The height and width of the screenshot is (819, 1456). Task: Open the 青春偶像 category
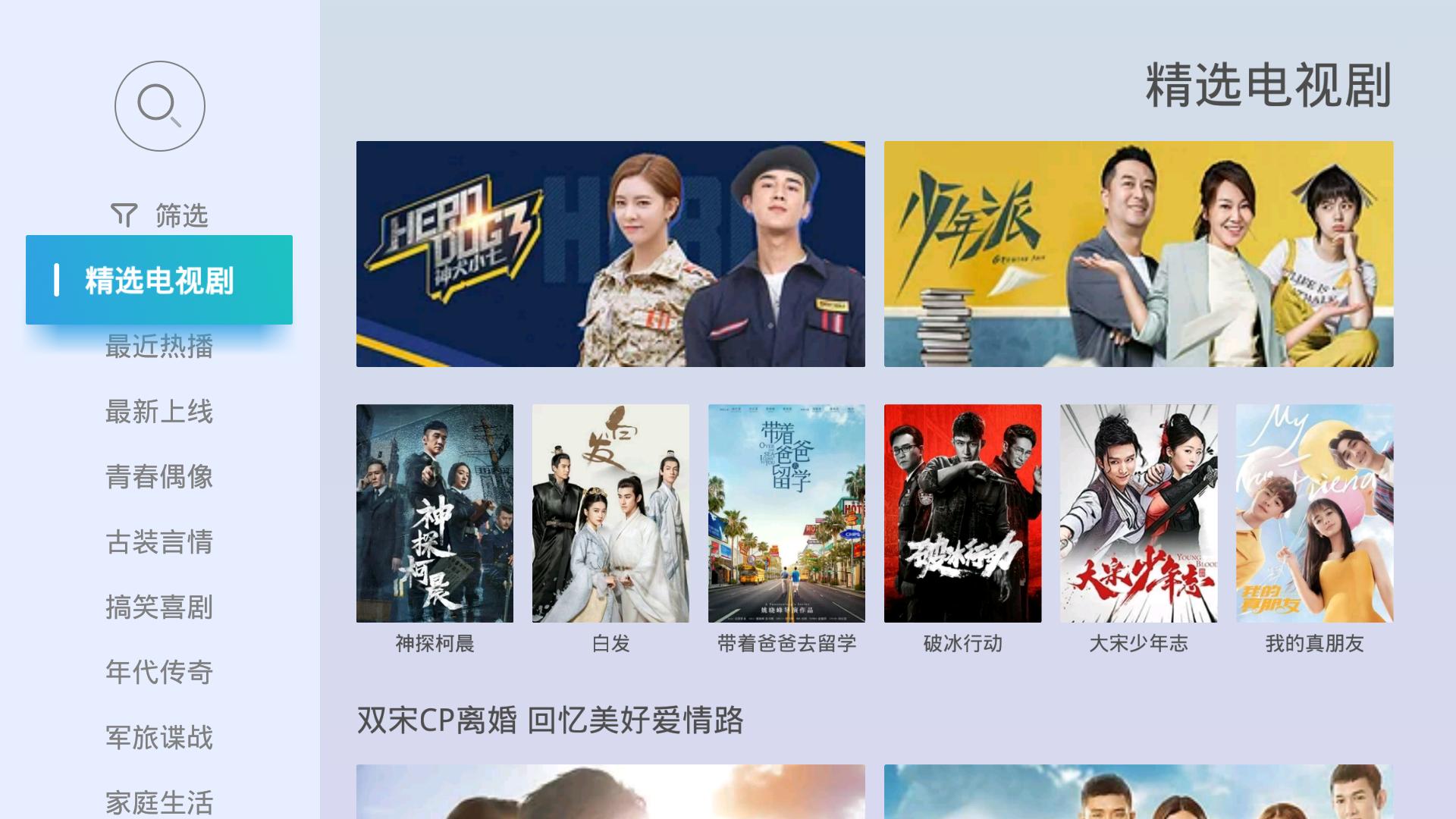(x=159, y=477)
